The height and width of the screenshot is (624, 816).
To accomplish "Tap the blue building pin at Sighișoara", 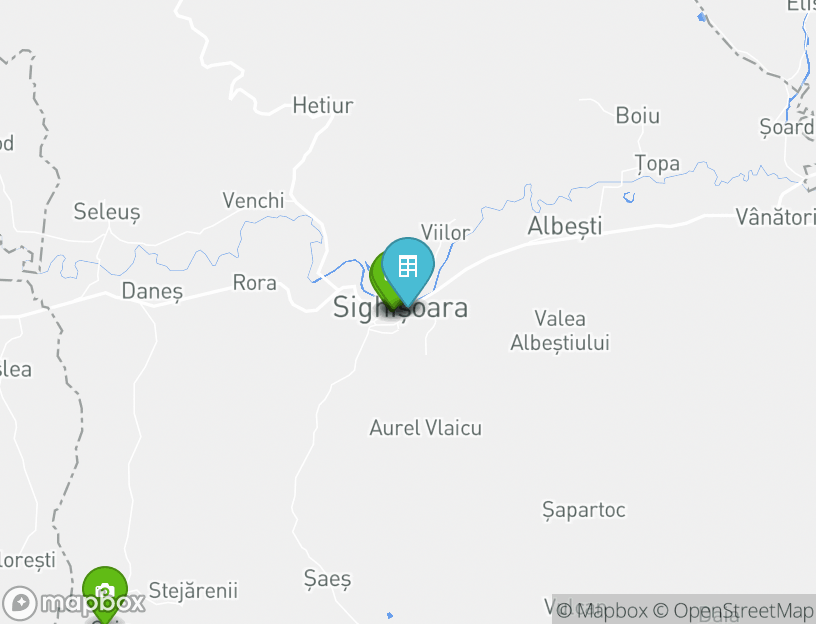I will (x=408, y=267).
